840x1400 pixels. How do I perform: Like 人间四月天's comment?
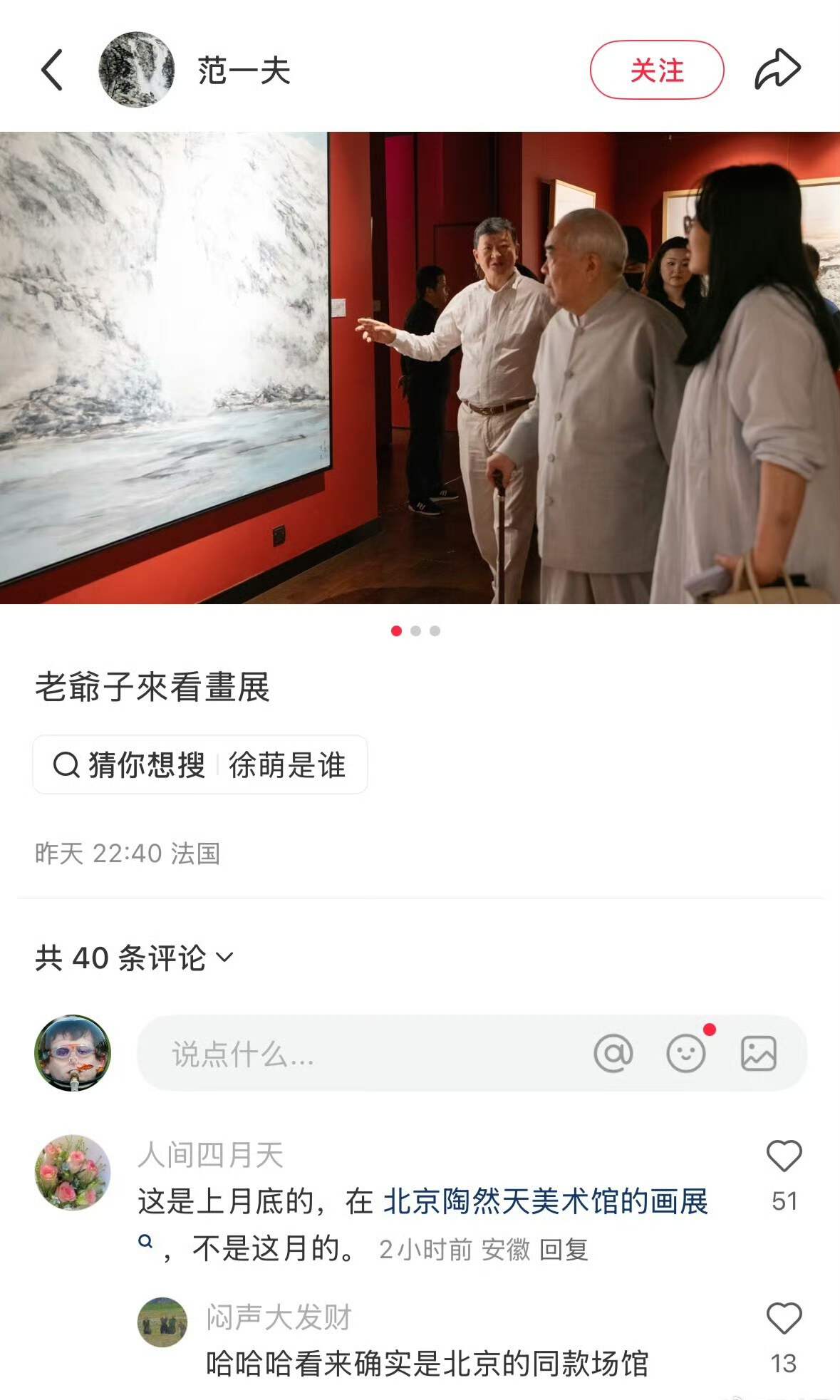click(x=784, y=1156)
